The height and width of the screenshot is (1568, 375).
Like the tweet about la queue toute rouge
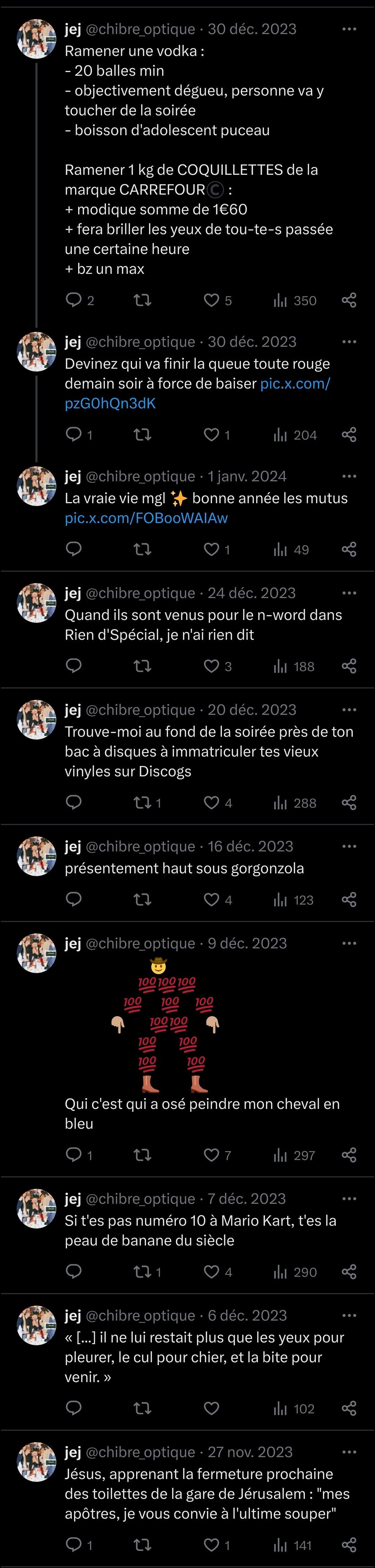click(211, 435)
